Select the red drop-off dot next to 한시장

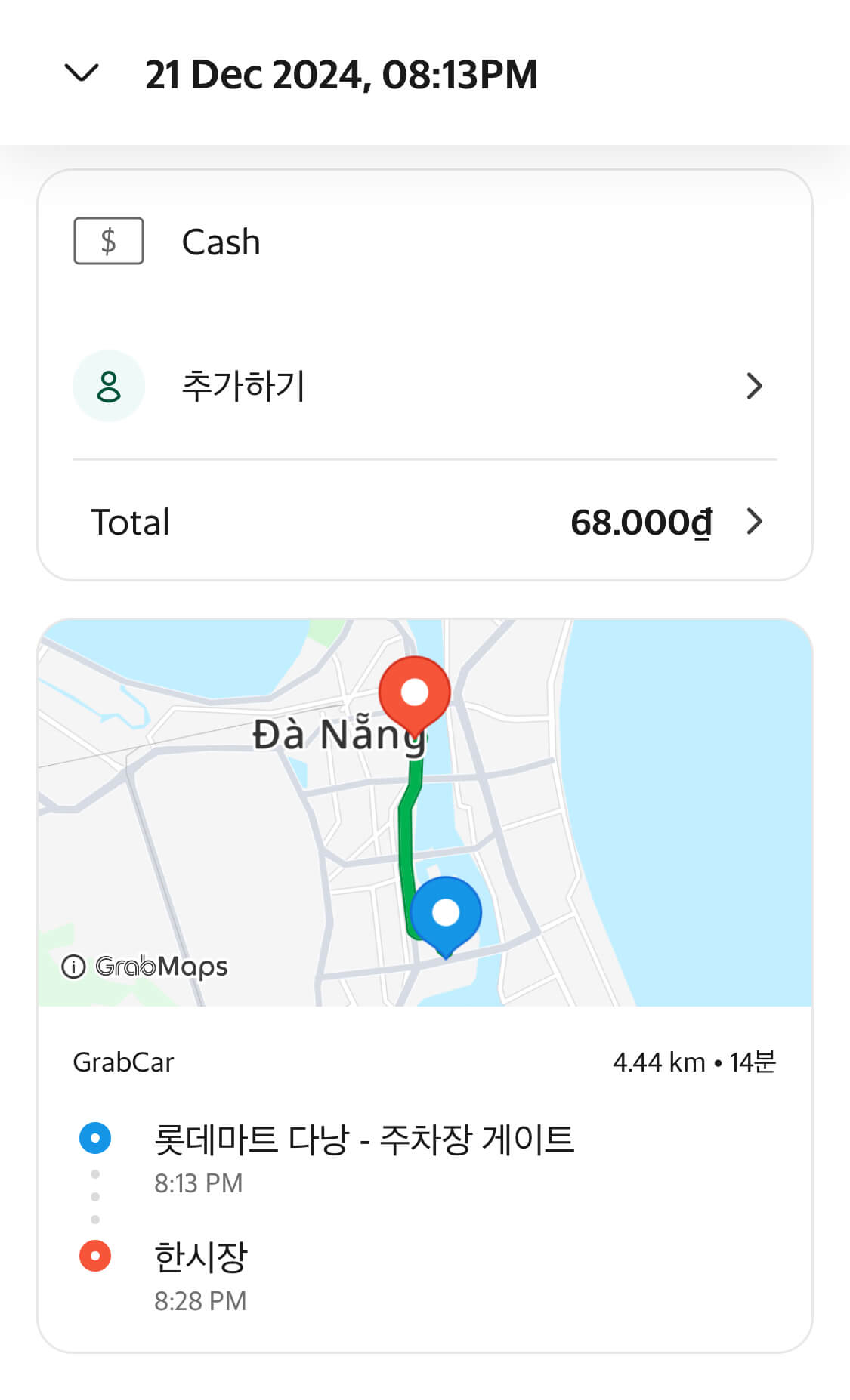[94, 1254]
